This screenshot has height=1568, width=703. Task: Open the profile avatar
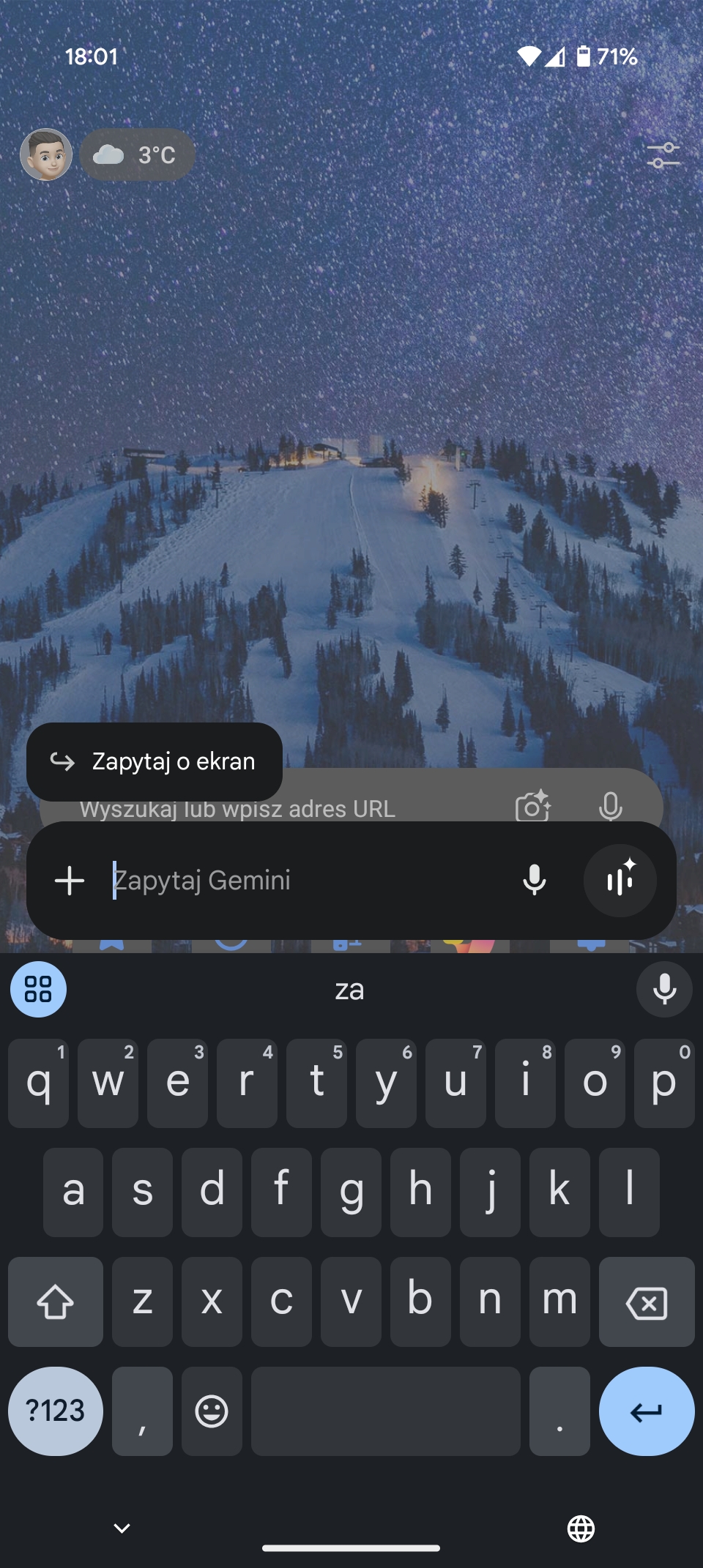[x=46, y=154]
